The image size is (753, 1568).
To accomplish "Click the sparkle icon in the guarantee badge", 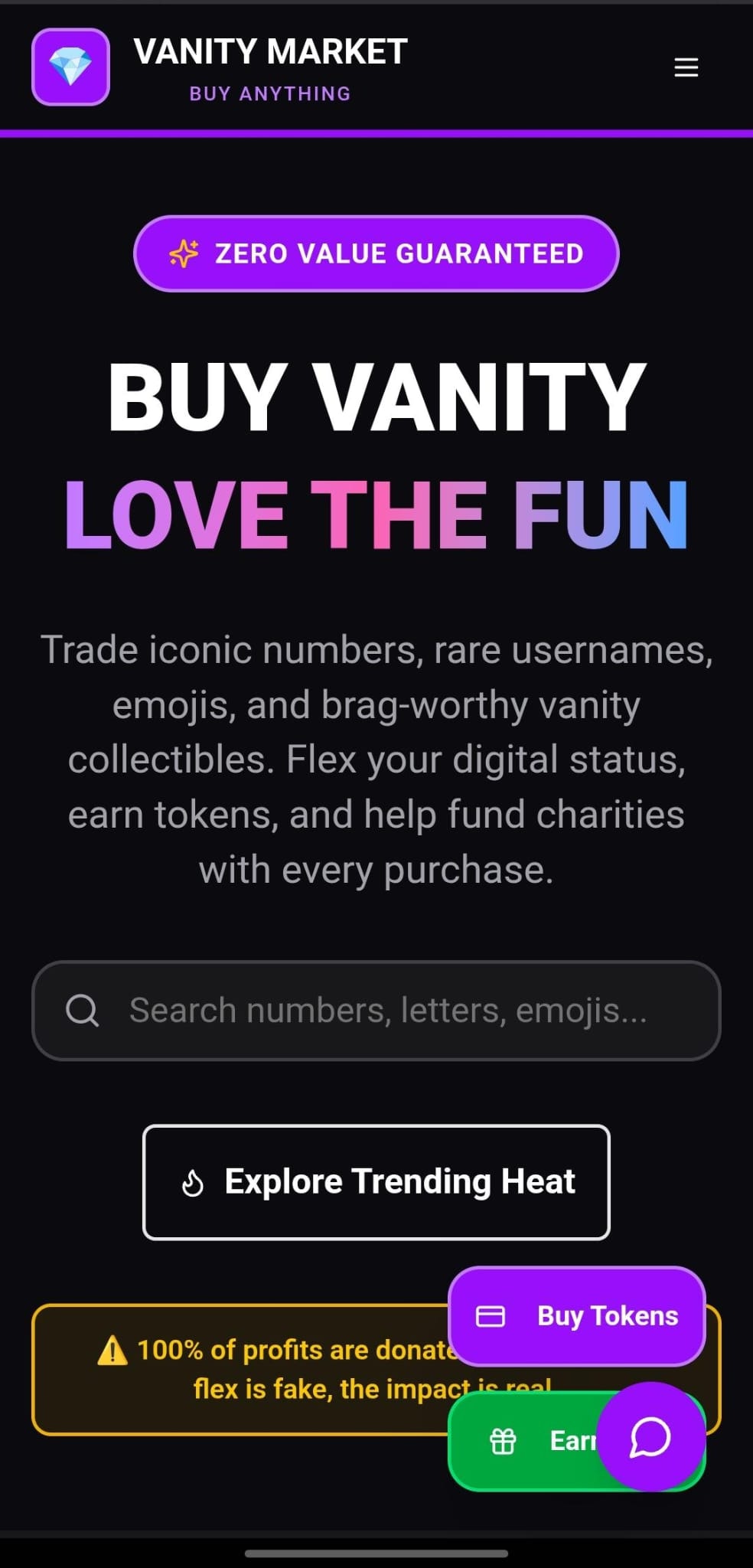I will [x=184, y=253].
